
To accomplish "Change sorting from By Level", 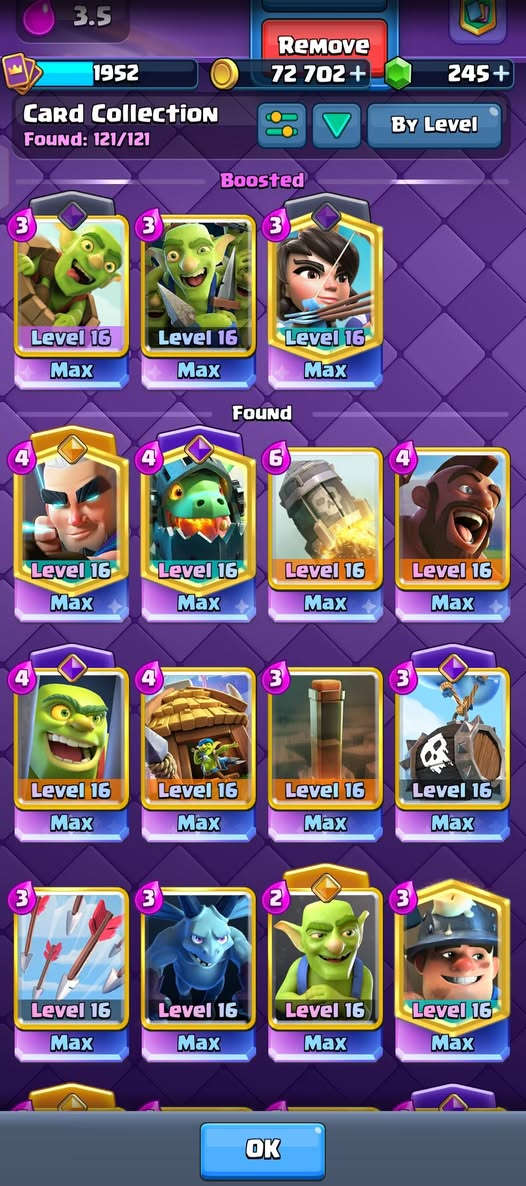I will pos(434,126).
